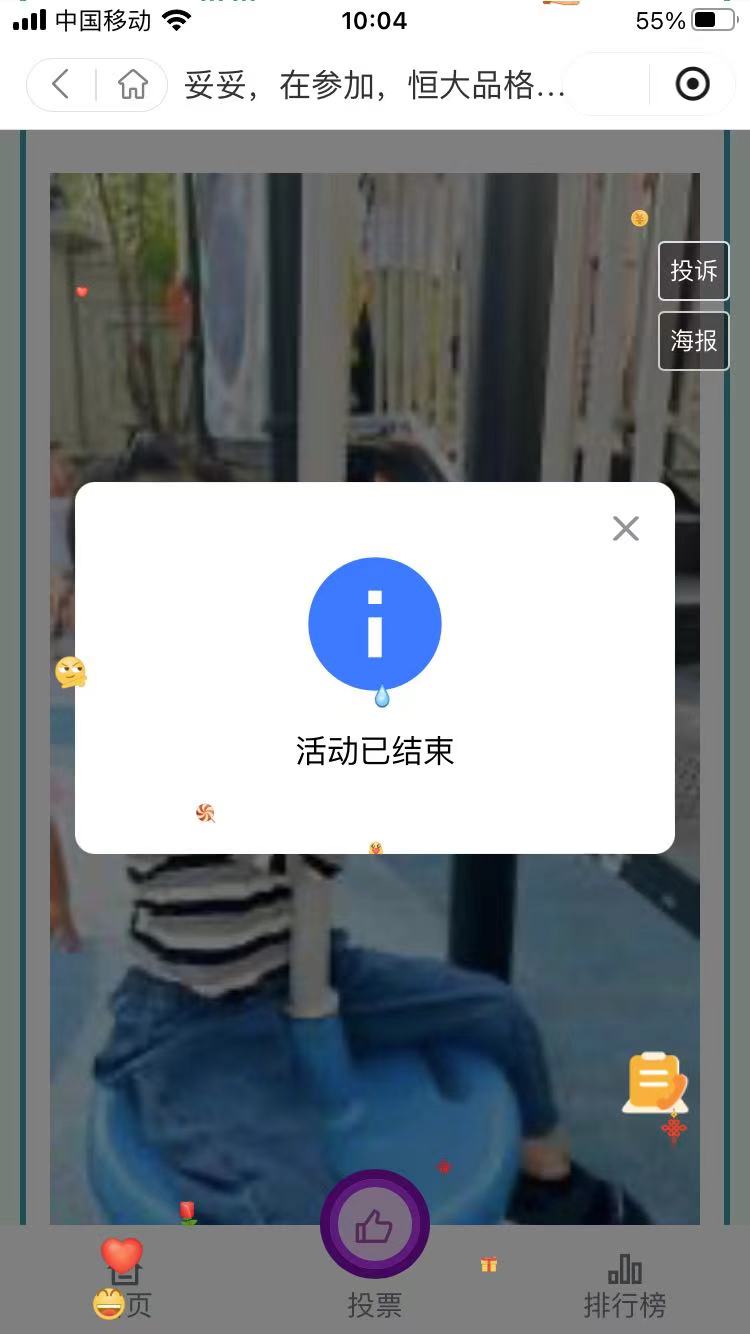The width and height of the screenshot is (750, 1334).
Task: Return to the mini program home
Action: (x=132, y=85)
